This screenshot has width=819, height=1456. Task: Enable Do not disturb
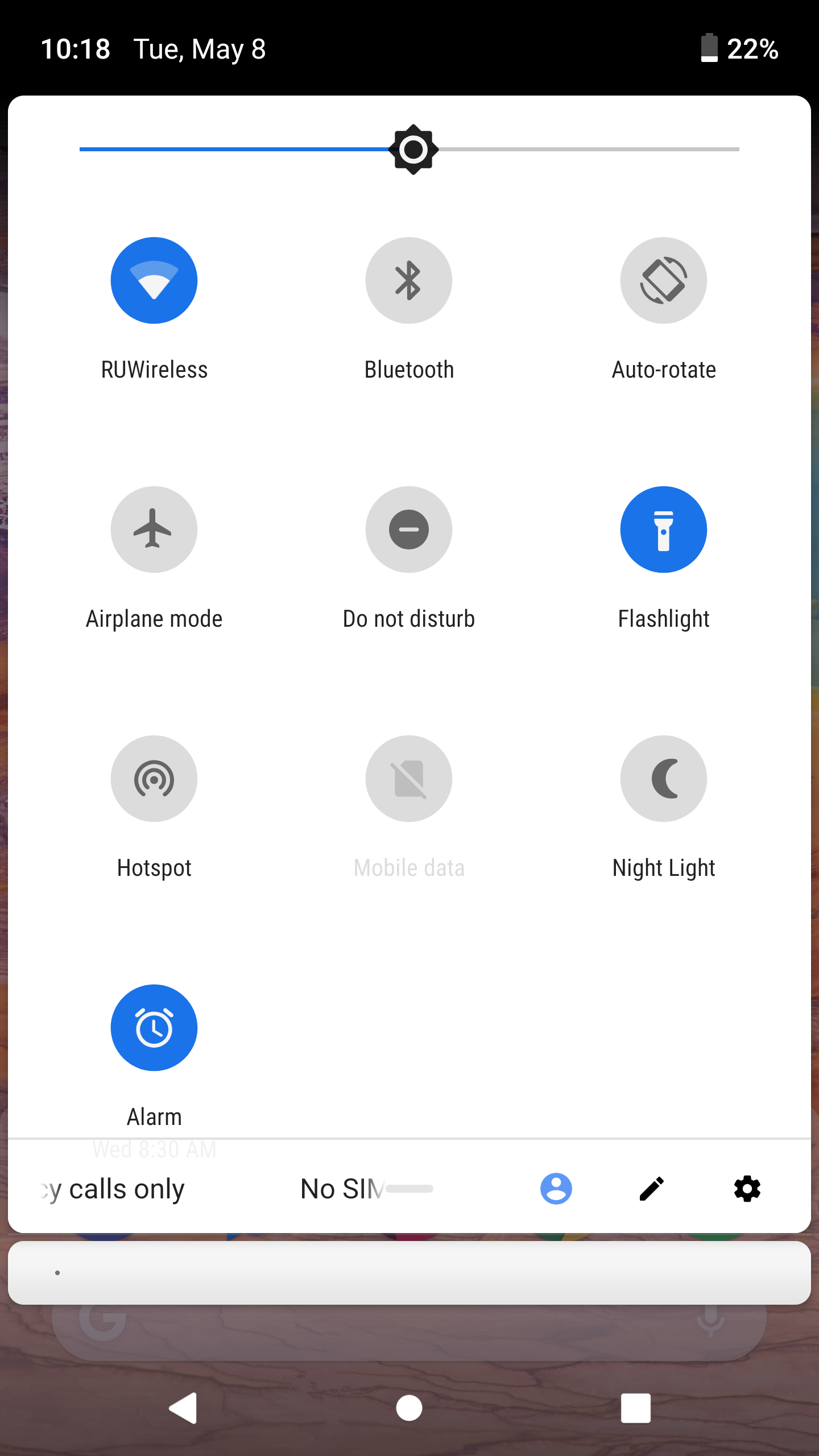click(x=409, y=529)
